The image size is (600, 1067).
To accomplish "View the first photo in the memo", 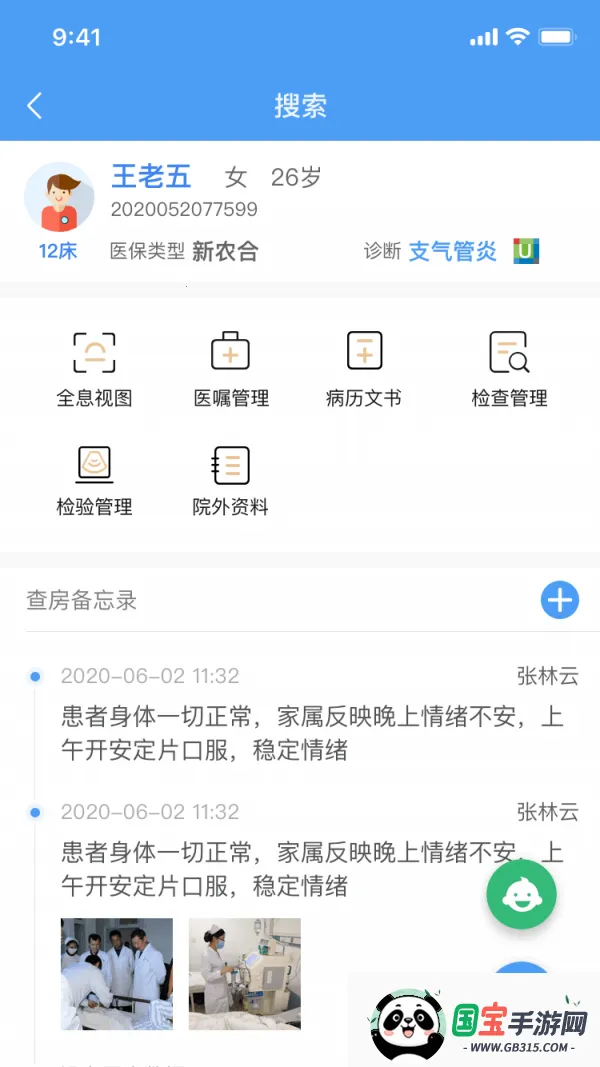I will pyautogui.click(x=116, y=974).
